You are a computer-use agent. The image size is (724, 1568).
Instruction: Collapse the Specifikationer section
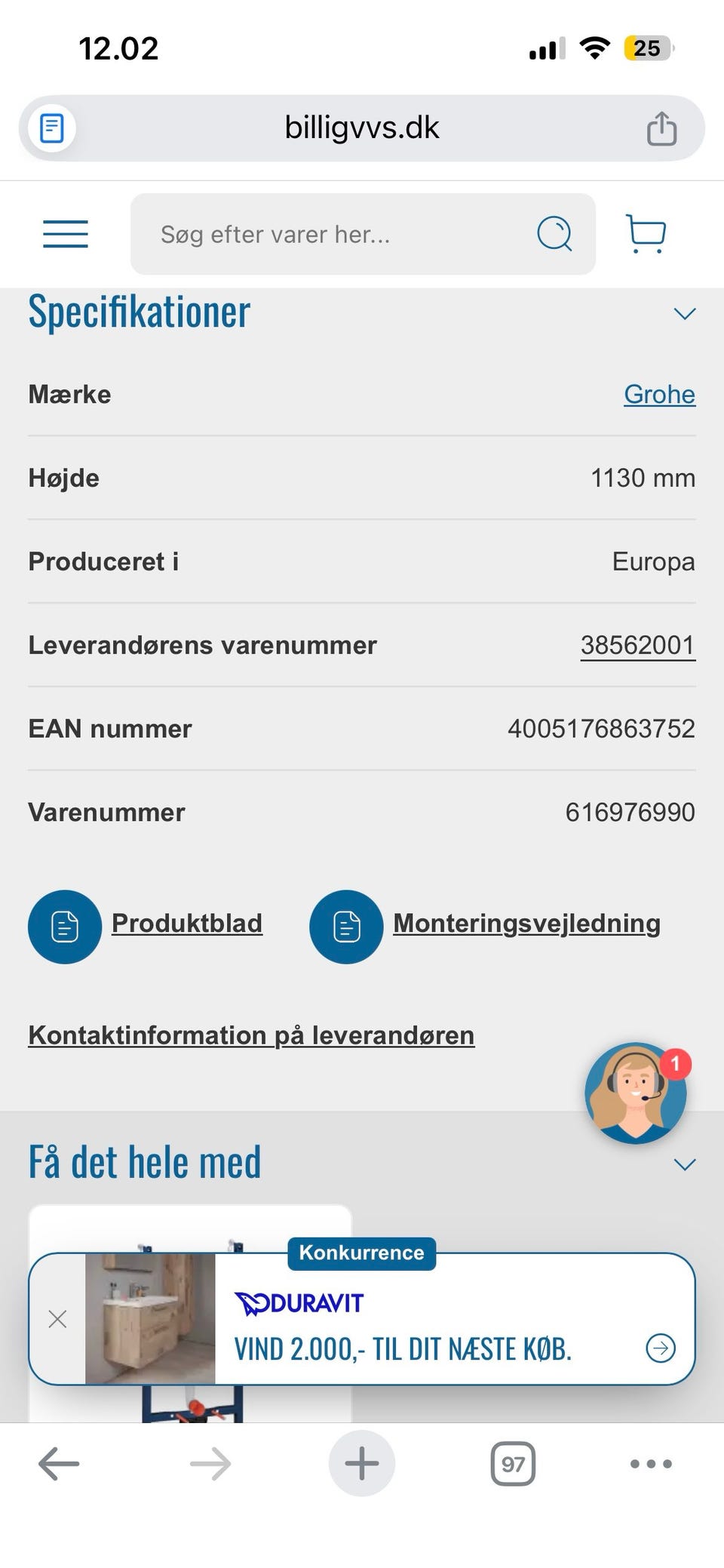tap(684, 314)
